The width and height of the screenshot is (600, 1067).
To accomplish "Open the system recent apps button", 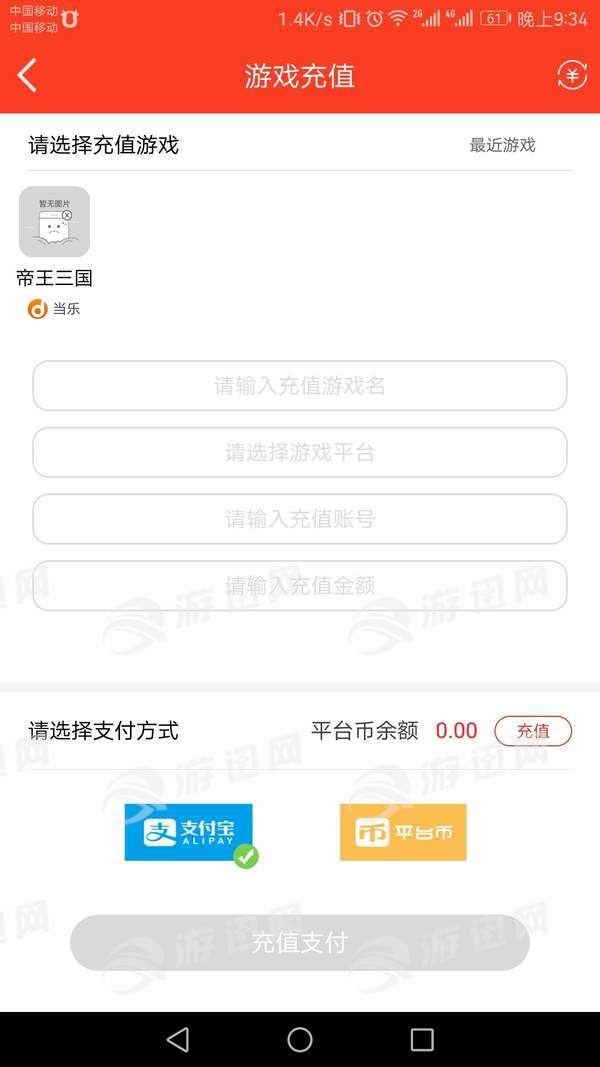I will click(x=422, y=1040).
